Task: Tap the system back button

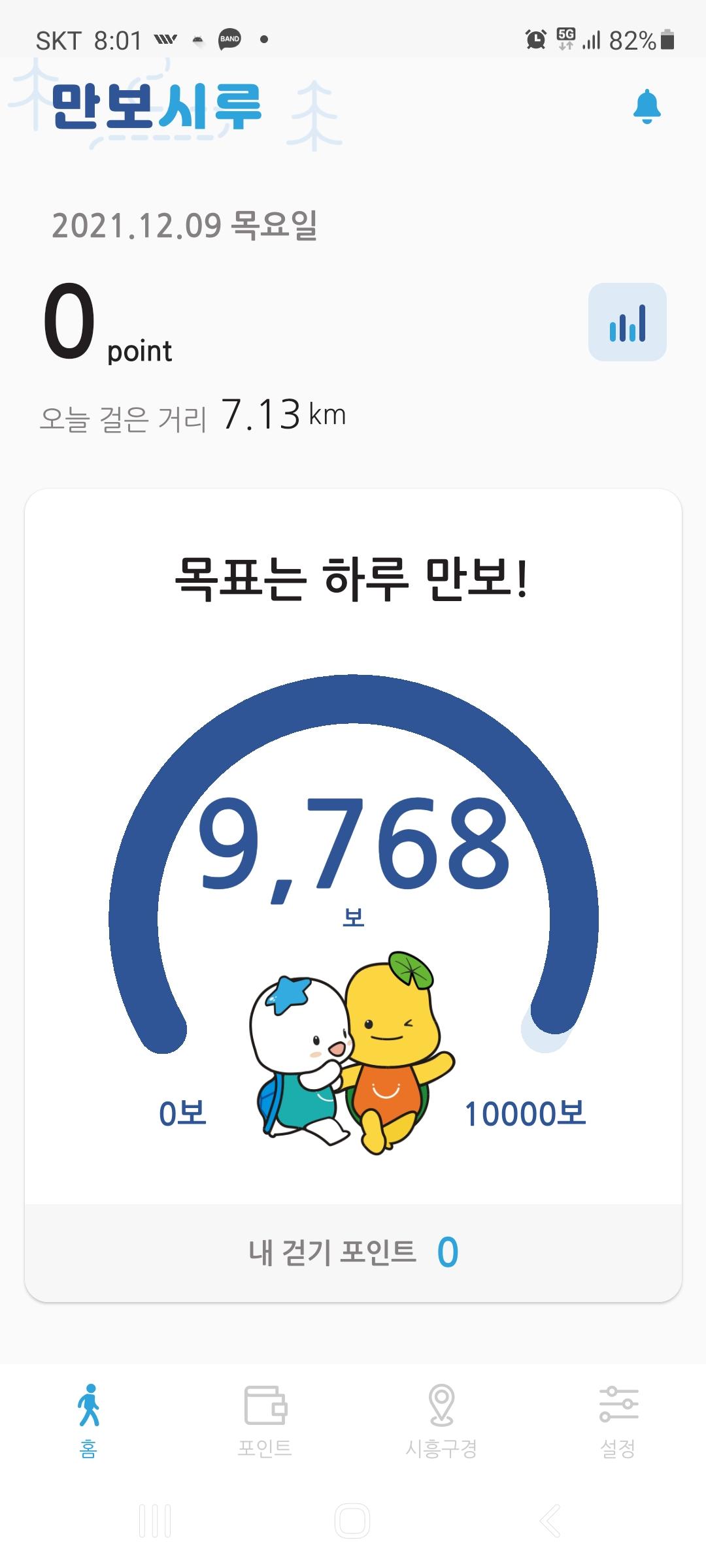Action: [550, 1521]
